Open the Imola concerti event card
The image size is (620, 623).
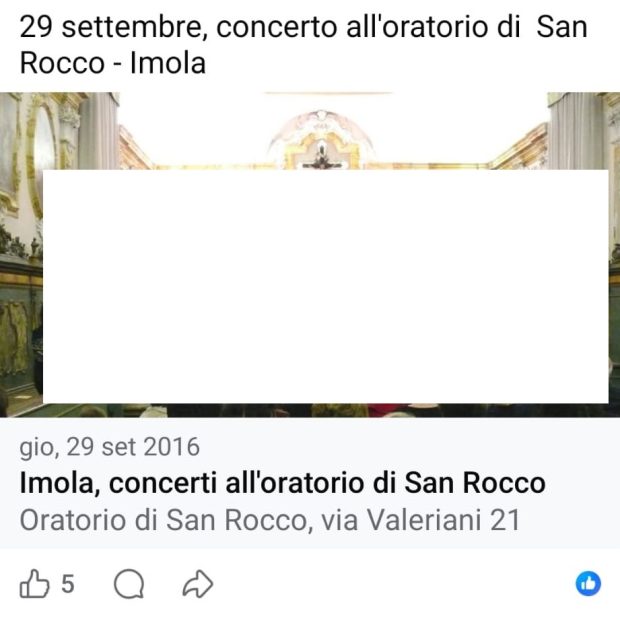click(283, 484)
